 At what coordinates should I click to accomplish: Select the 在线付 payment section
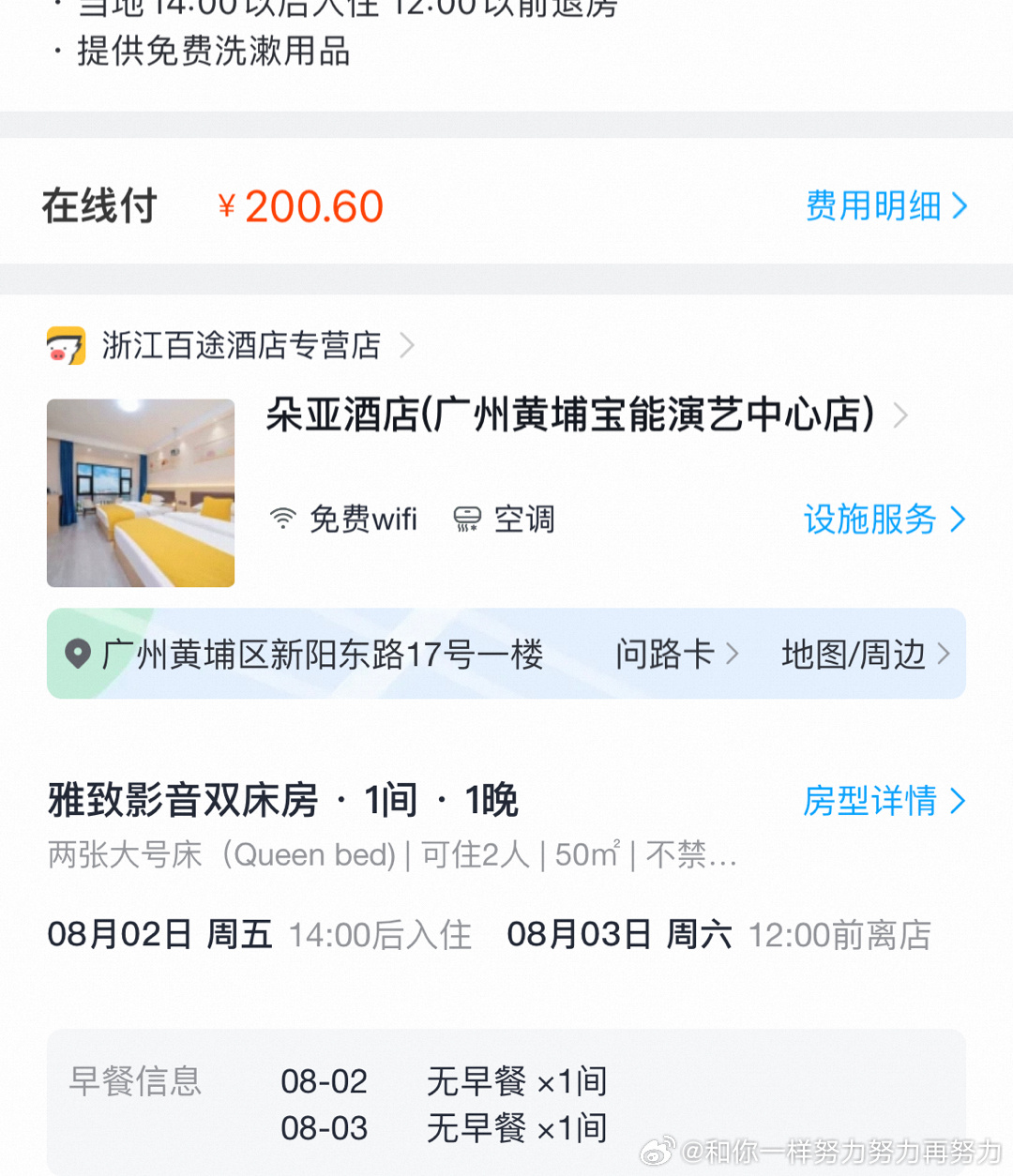99,205
